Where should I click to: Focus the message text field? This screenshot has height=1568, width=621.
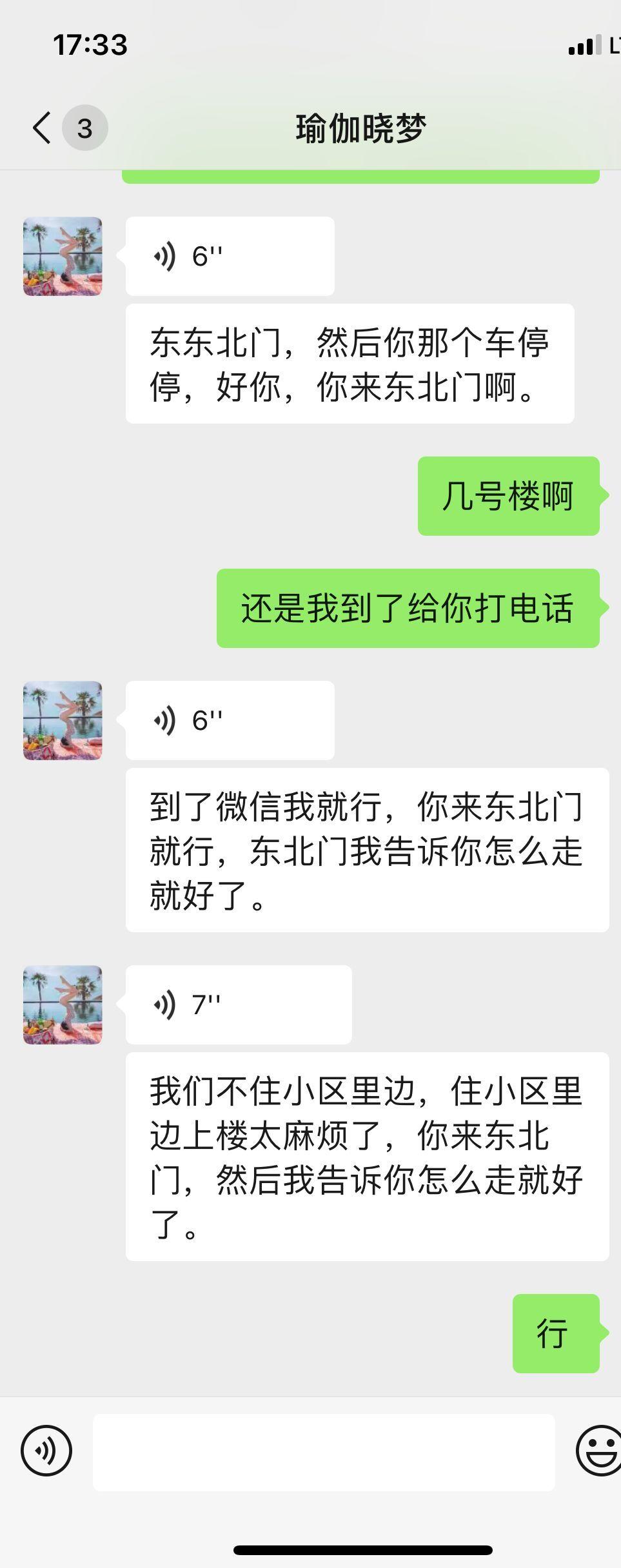(324, 1452)
